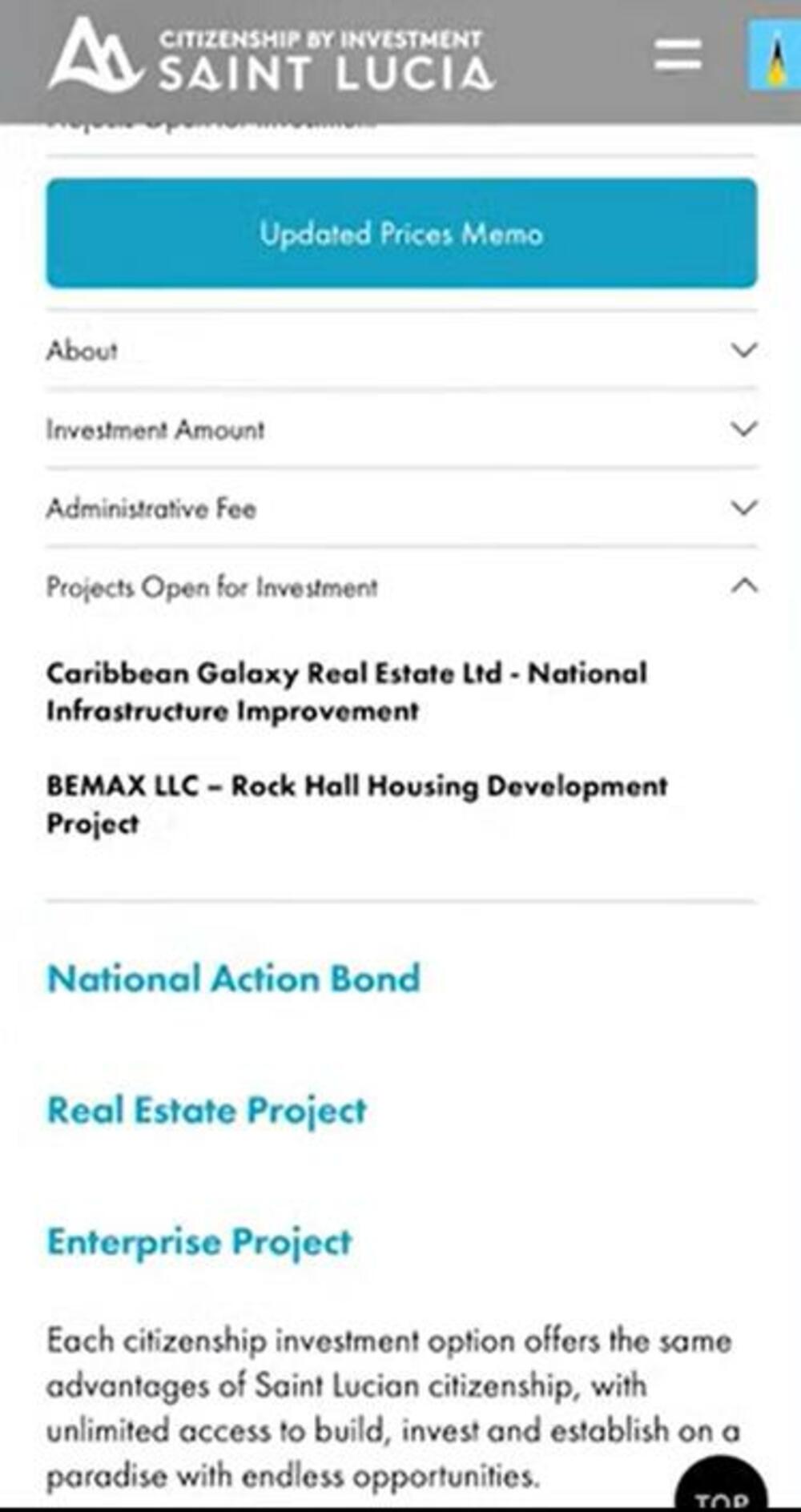Go to National Action Bond
Viewport: 801px width, 1512px height.
[x=233, y=979]
